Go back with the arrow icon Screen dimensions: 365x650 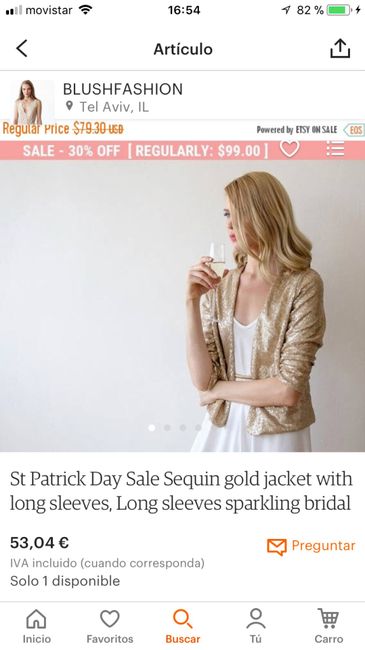(22, 49)
